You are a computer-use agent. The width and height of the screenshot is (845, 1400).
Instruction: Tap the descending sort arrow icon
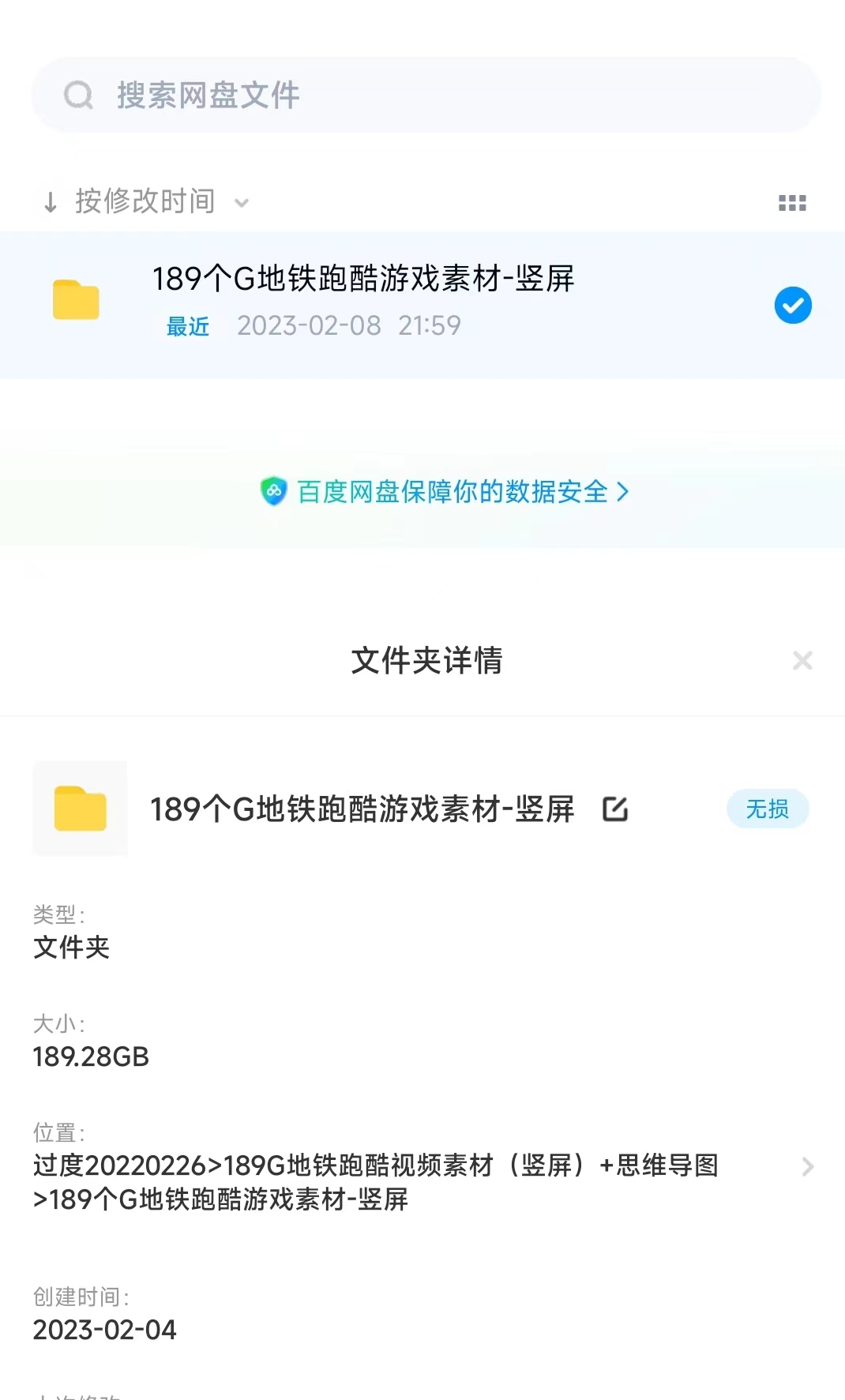[x=50, y=202]
